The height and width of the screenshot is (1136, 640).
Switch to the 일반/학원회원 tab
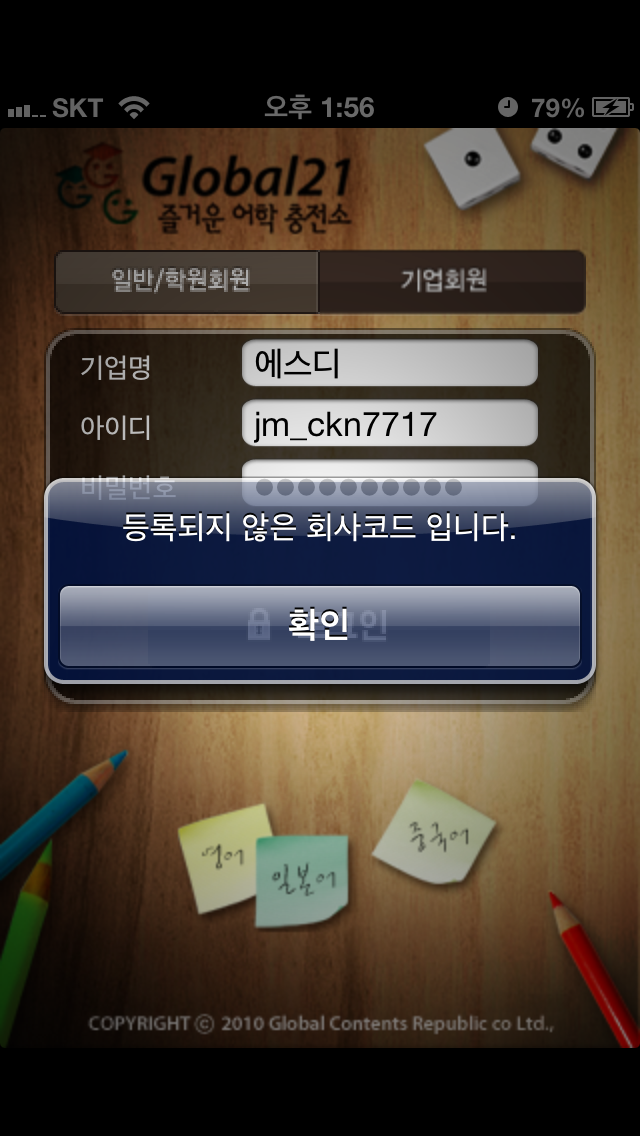click(187, 282)
